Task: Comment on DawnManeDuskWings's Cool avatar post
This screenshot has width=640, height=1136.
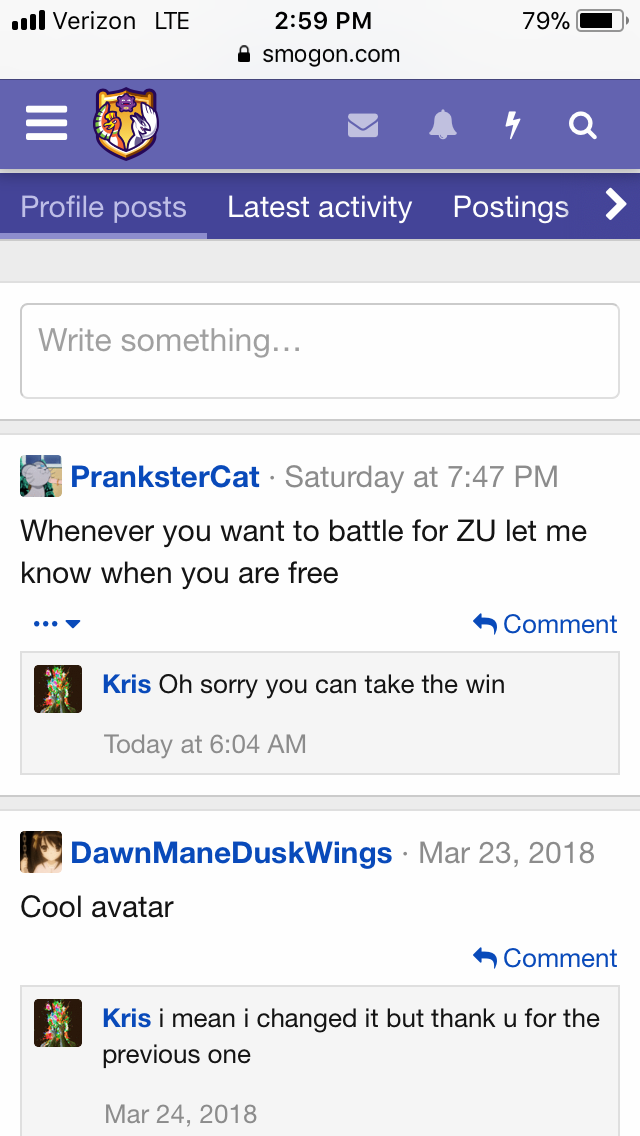Action: click(545, 958)
